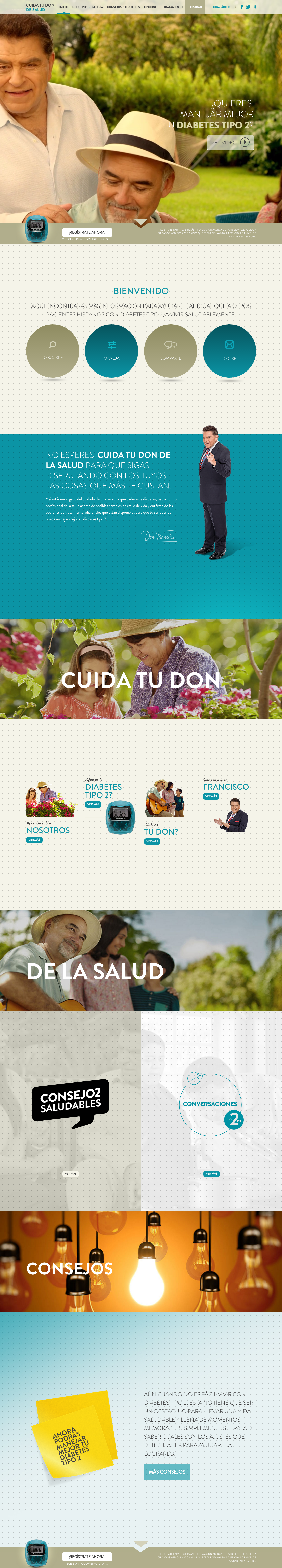Tap Ver más under Nosotros
Image resolution: width=282 pixels, height=1568 pixels.
[34, 839]
